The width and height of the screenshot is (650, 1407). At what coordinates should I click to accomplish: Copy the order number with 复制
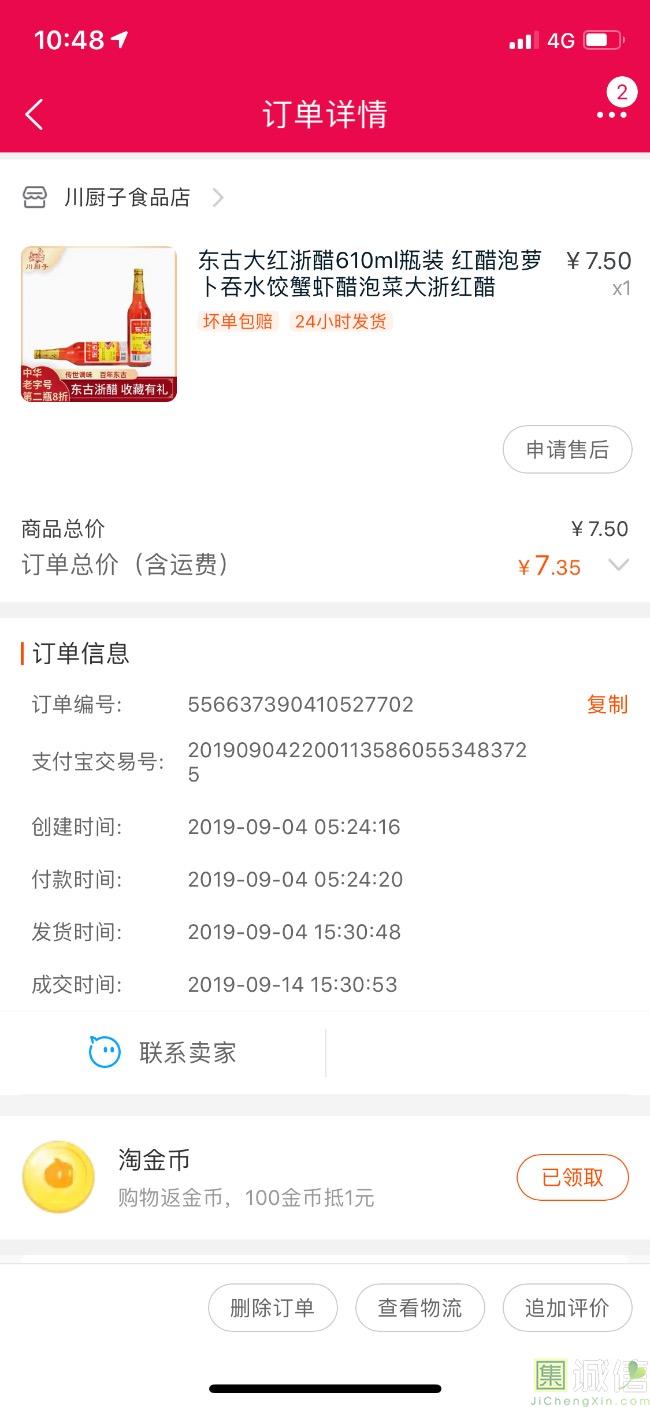coord(606,704)
